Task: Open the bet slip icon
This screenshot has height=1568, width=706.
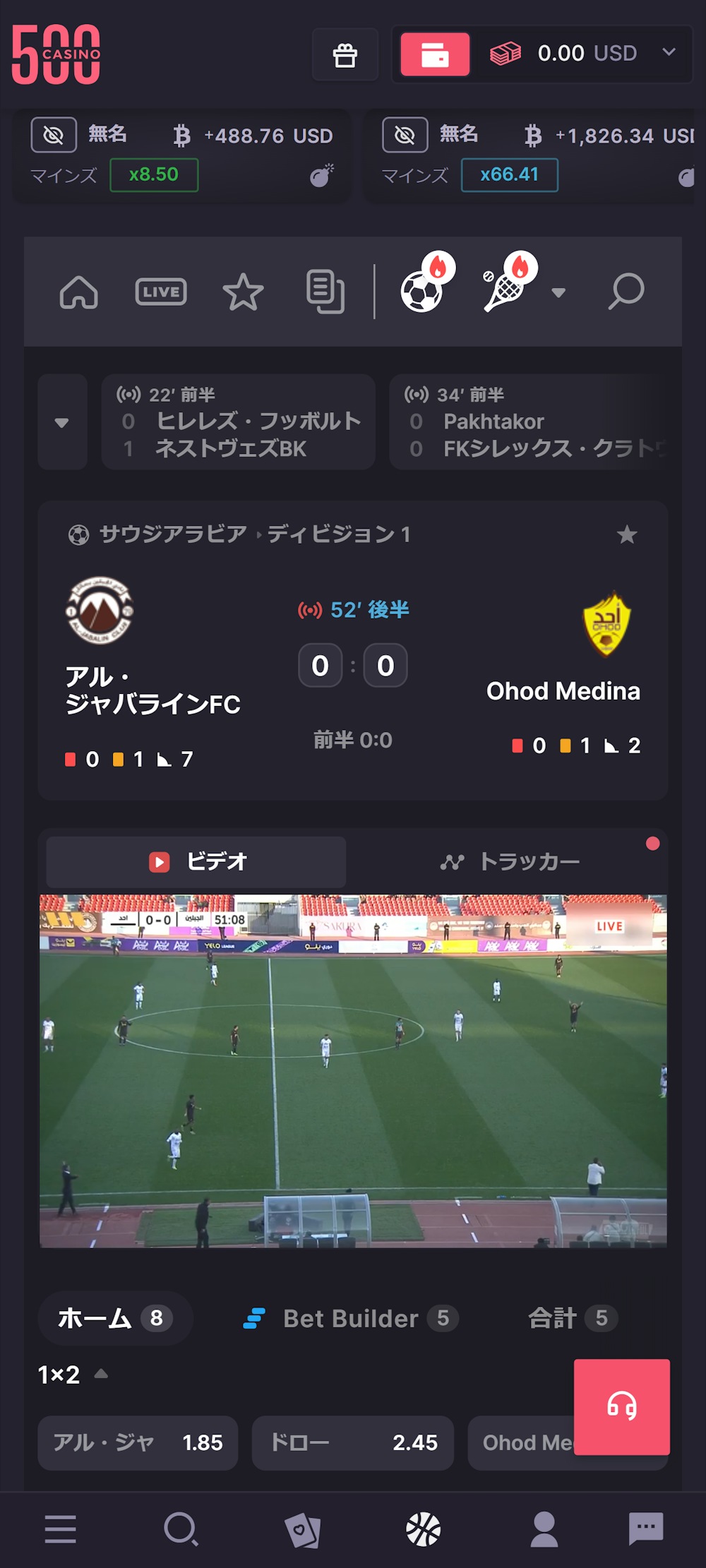Action: (x=325, y=292)
